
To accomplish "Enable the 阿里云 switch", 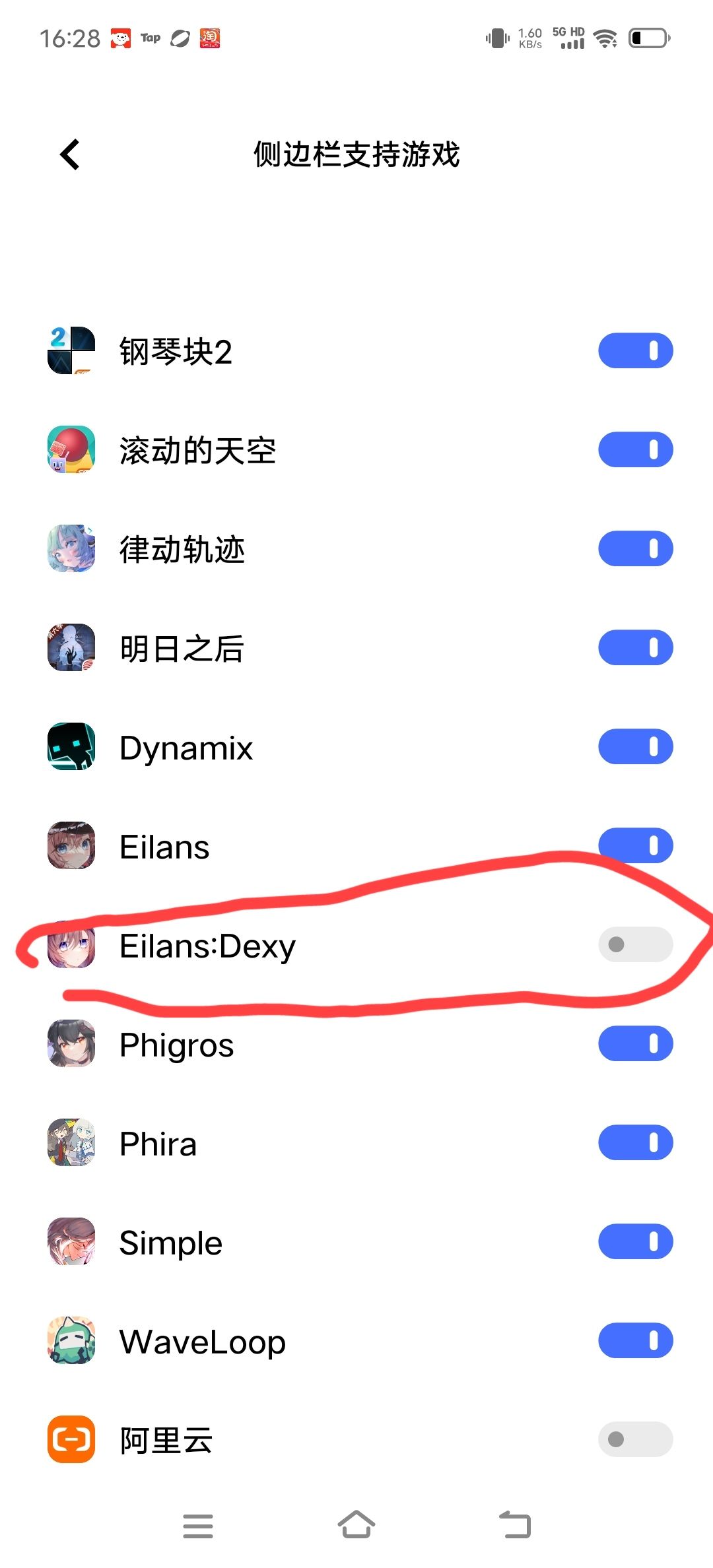I will coord(635,1439).
